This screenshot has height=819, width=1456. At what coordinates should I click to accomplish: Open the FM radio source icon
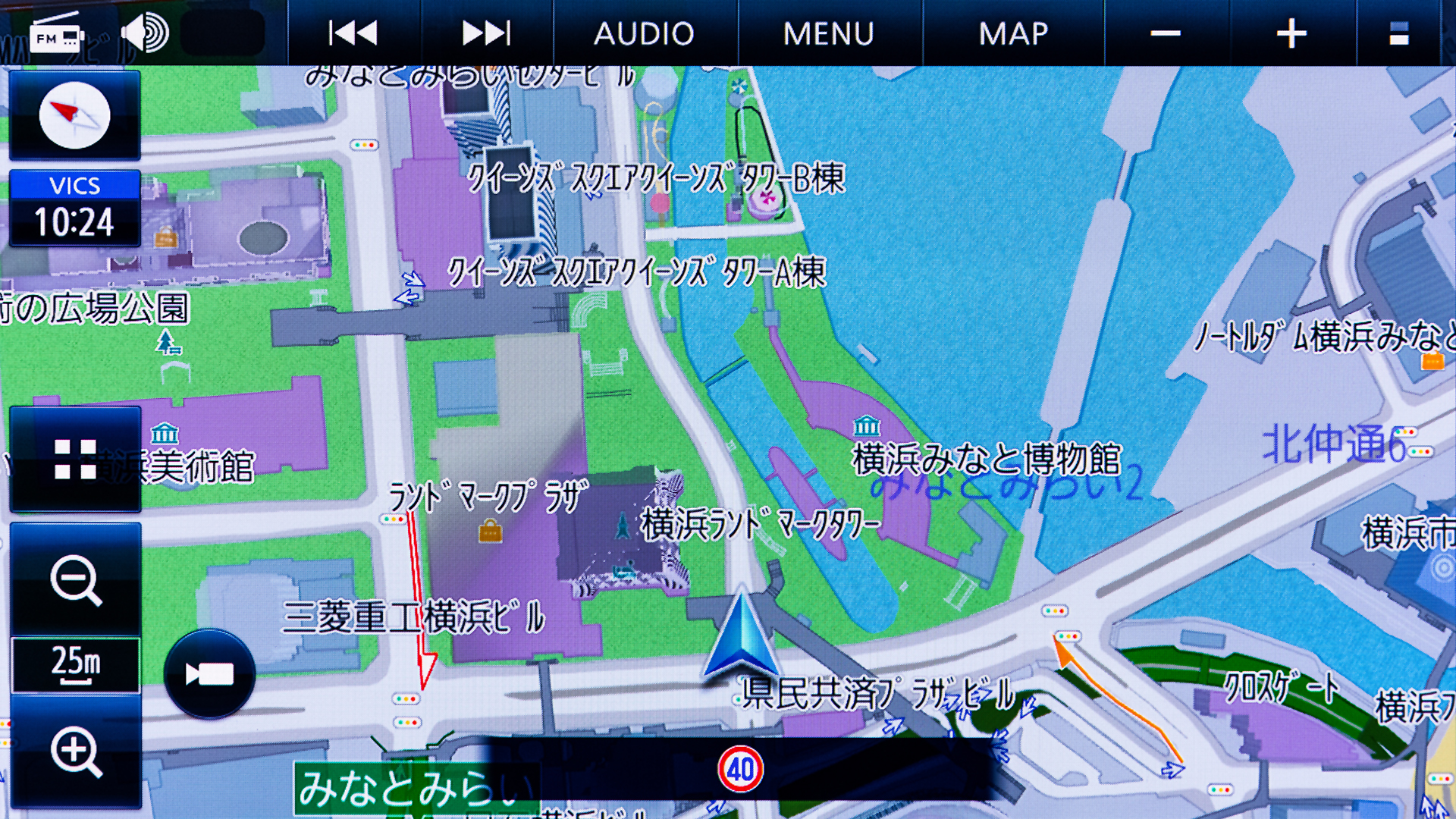point(56,33)
